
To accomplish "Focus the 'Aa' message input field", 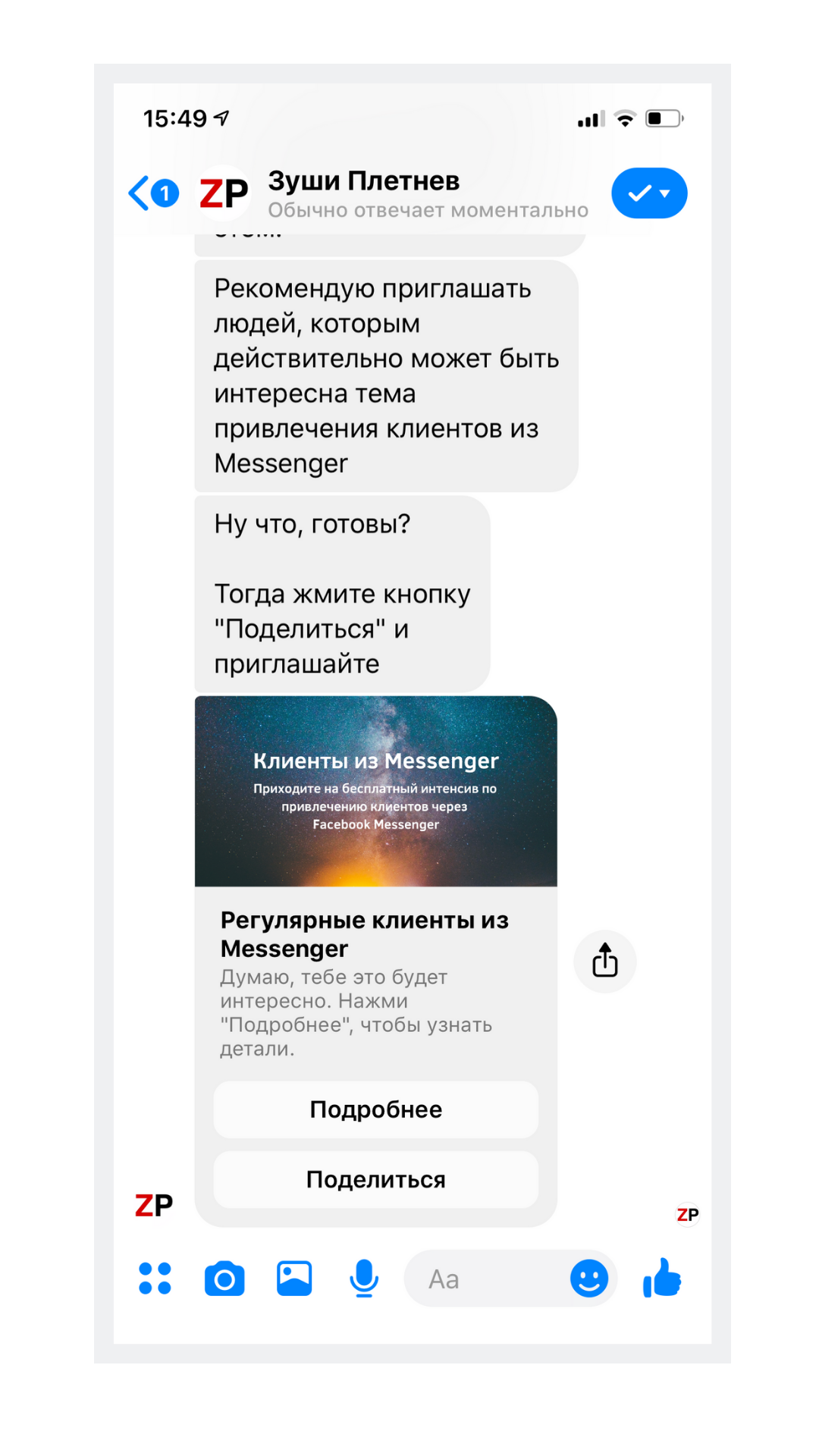I will pyautogui.click(x=485, y=1279).
